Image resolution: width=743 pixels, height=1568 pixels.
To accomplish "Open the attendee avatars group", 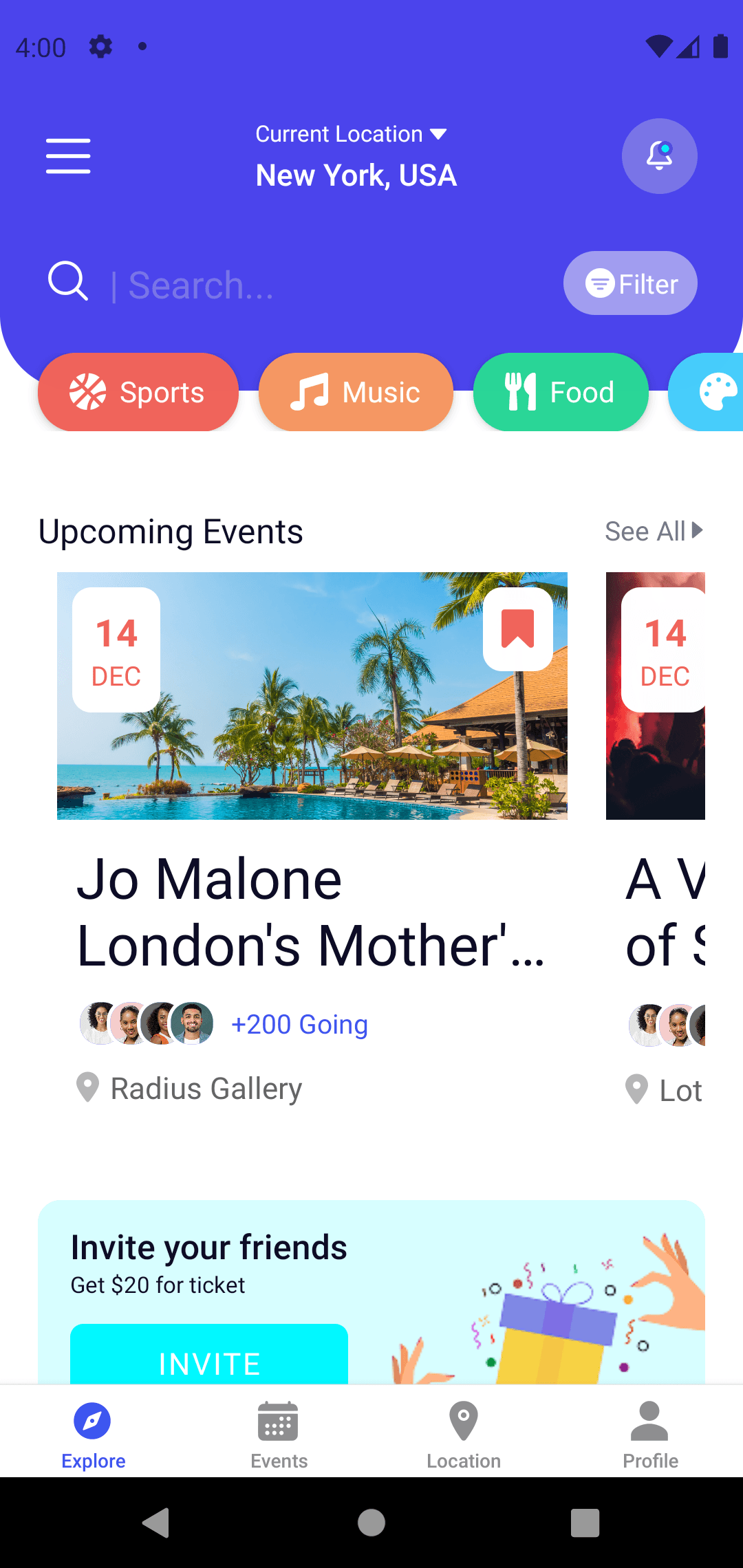I will 146,1023.
